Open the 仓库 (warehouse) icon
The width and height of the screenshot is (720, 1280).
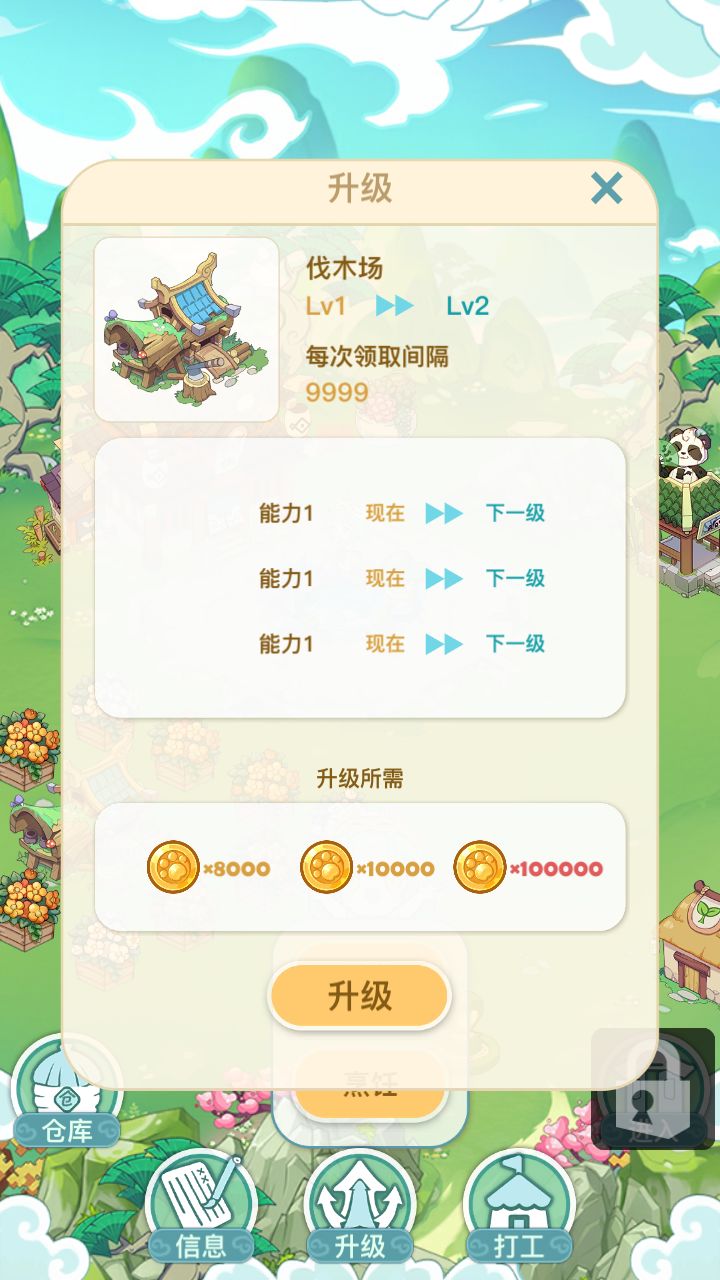click(x=65, y=1090)
